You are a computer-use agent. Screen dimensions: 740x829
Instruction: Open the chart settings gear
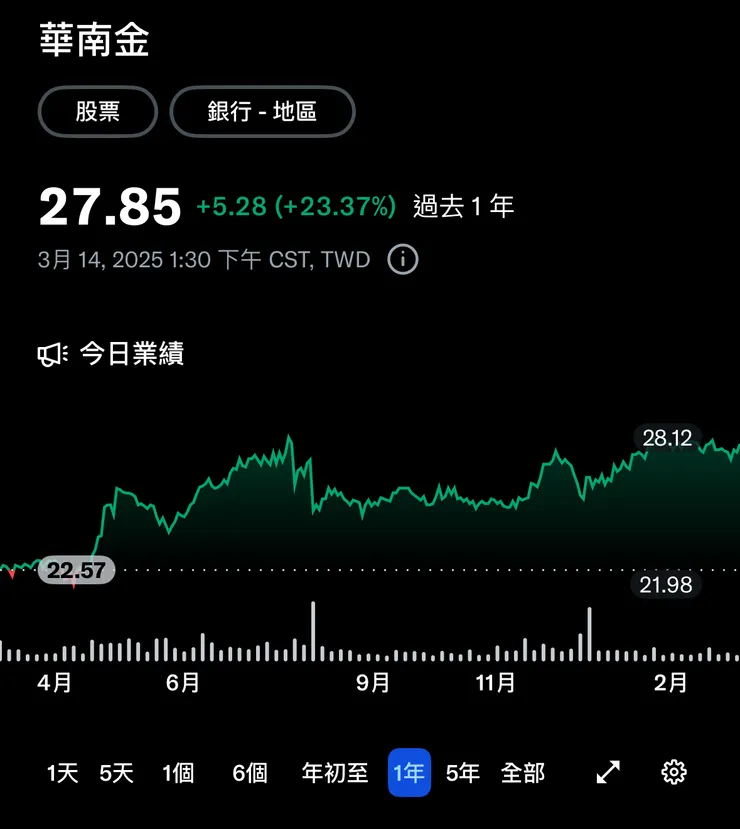673,772
